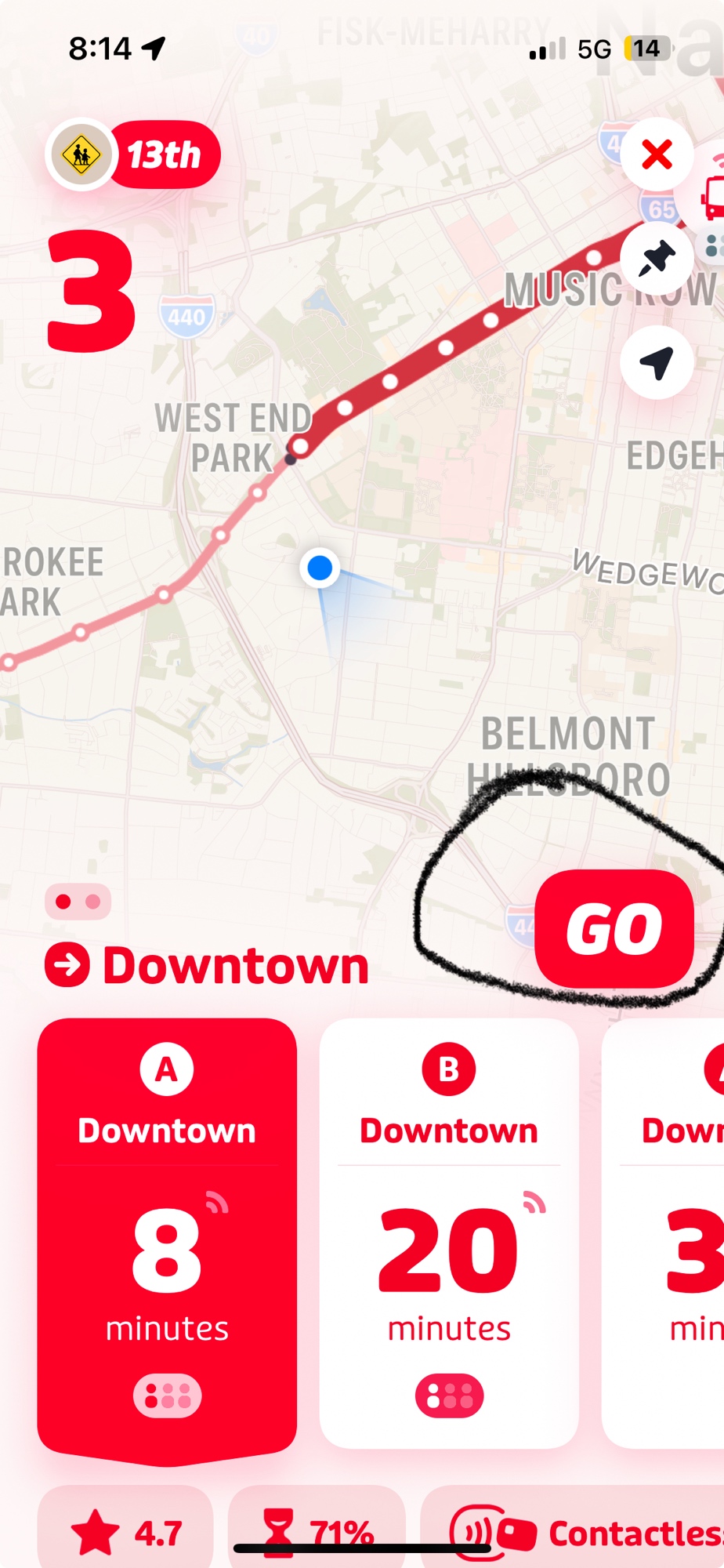This screenshot has width=724, height=1568.
Task: Center map on current location
Action: 657,362
